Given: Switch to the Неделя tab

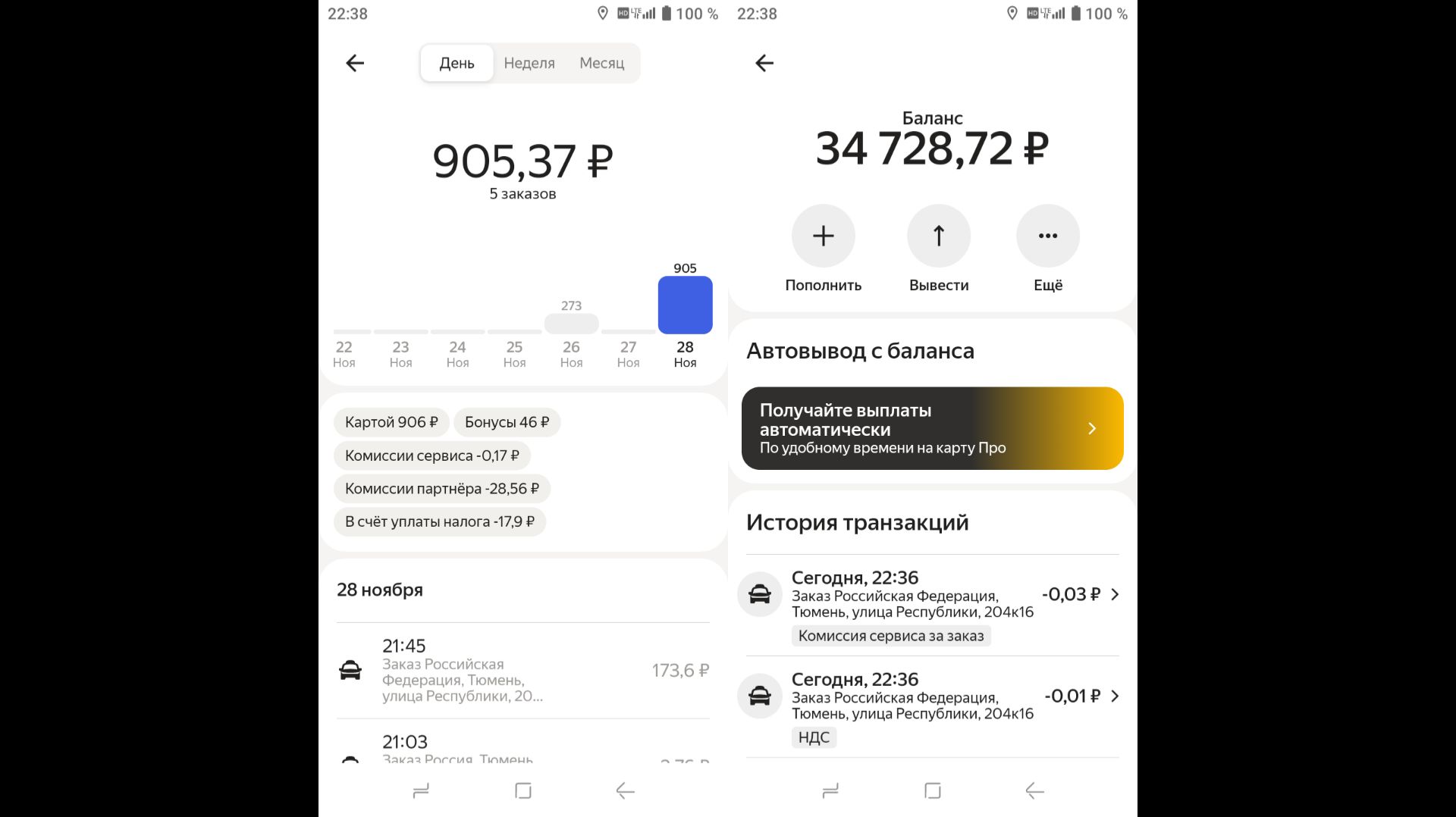Looking at the screenshot, I should (529, 63).
